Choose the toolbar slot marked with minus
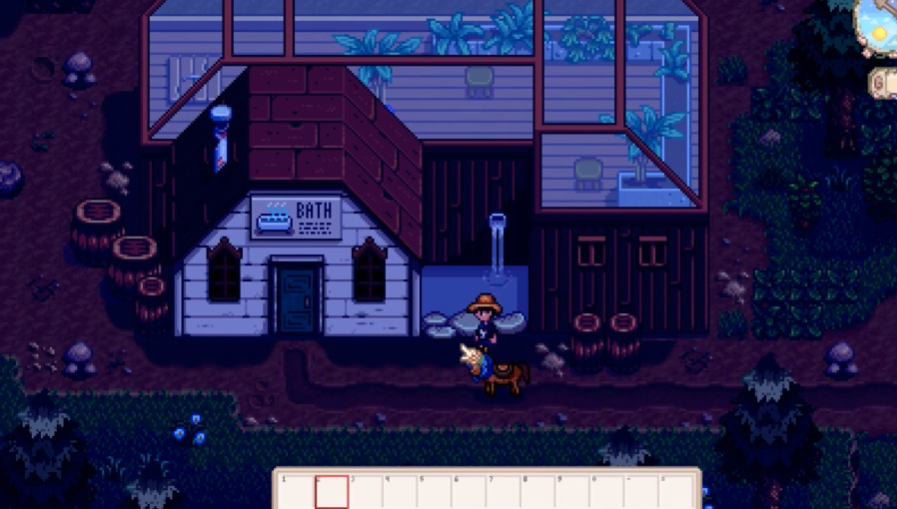 641,491
